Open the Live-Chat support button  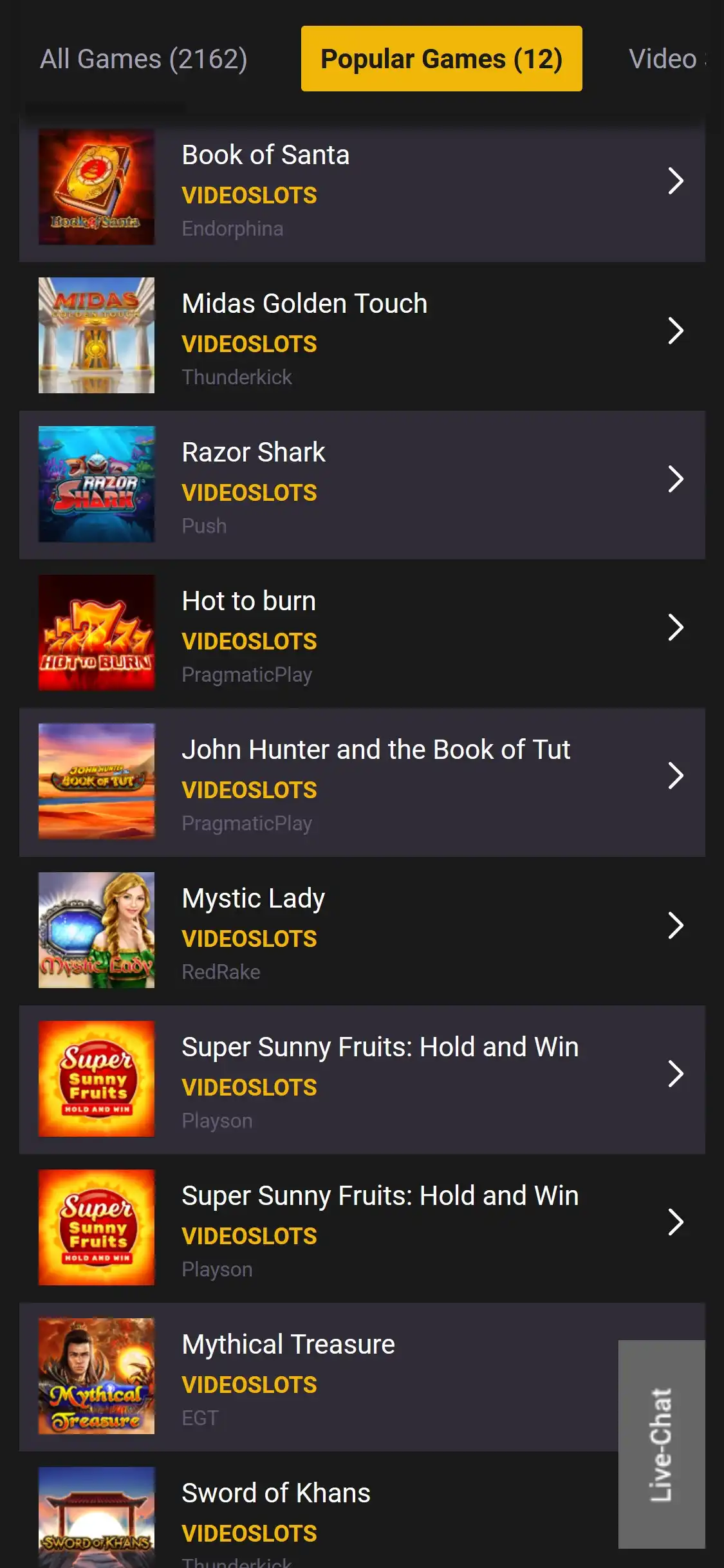tap(661, 1444)
